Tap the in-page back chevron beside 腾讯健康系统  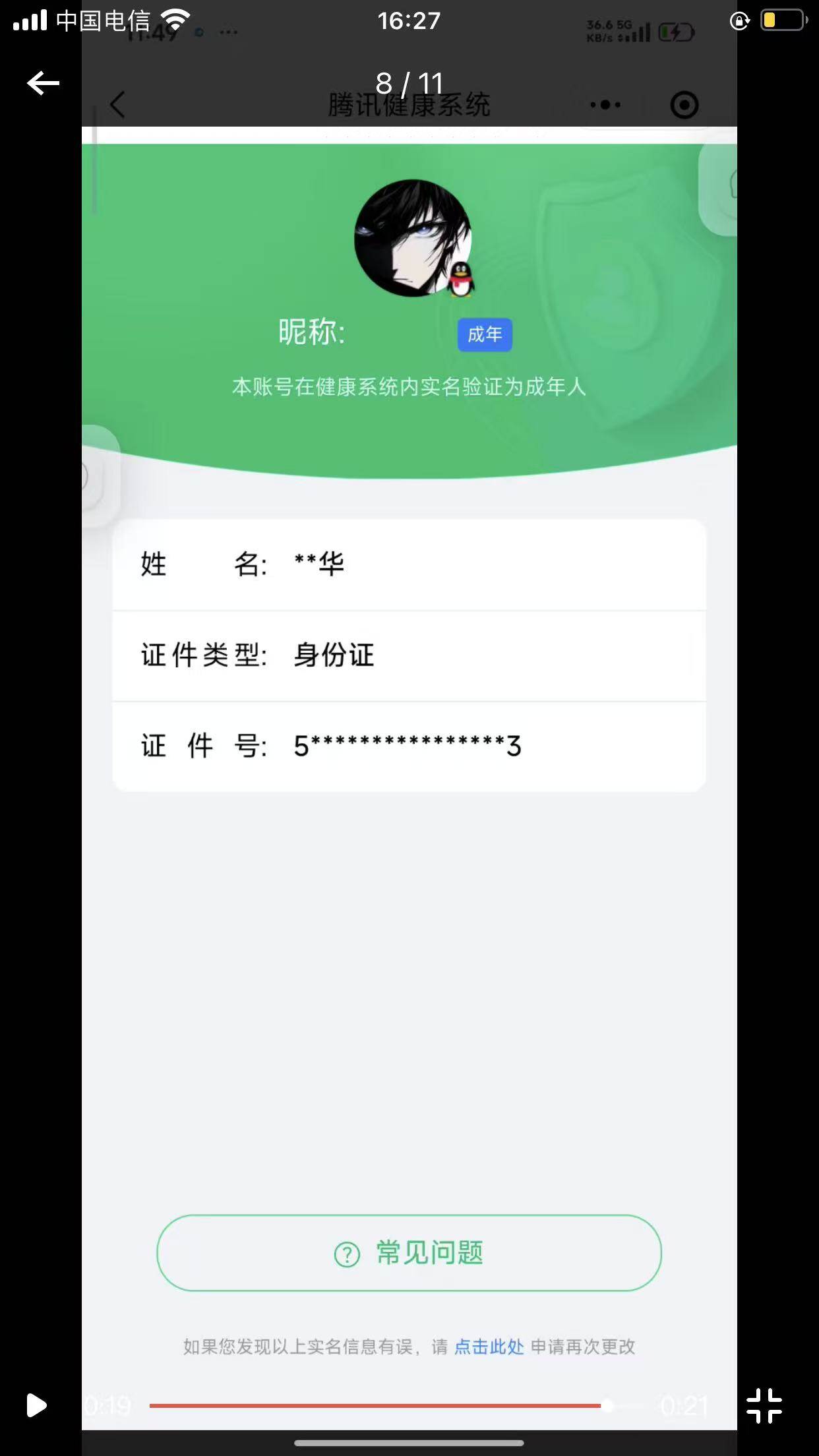click(117, 105)
